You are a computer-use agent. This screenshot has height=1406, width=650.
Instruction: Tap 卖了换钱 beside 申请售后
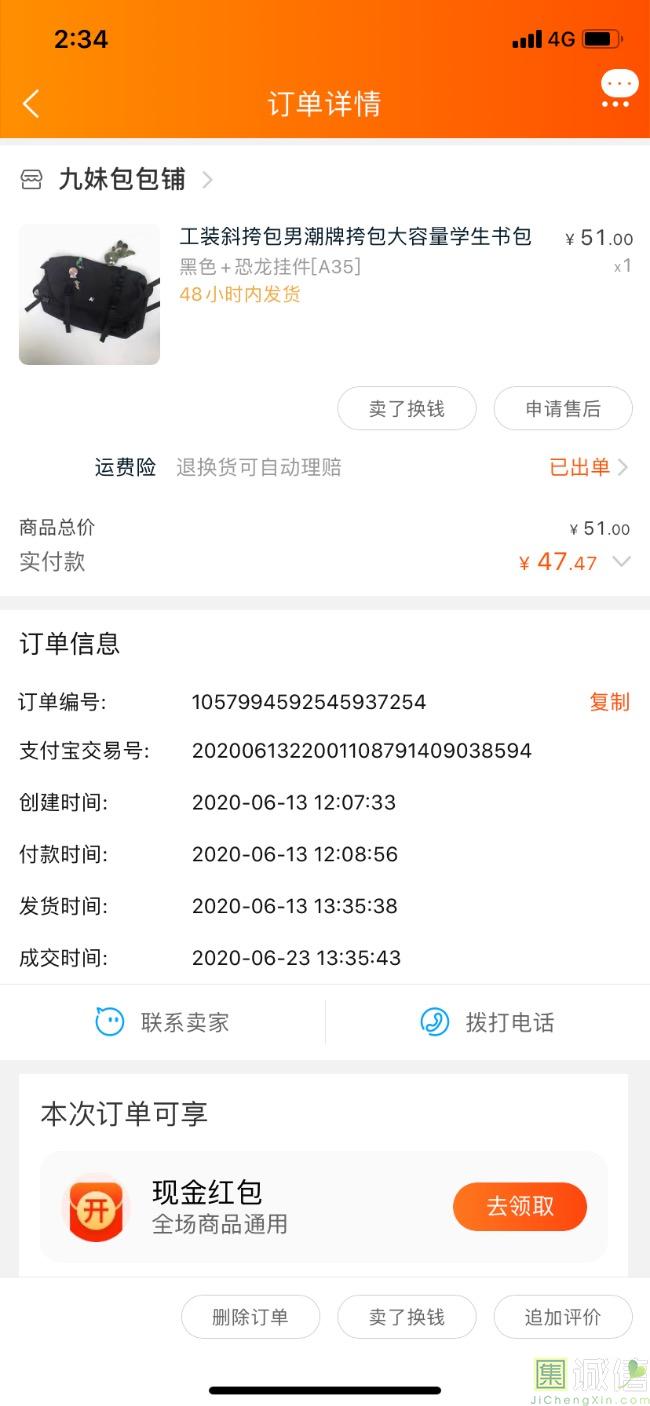click(406, 408)
